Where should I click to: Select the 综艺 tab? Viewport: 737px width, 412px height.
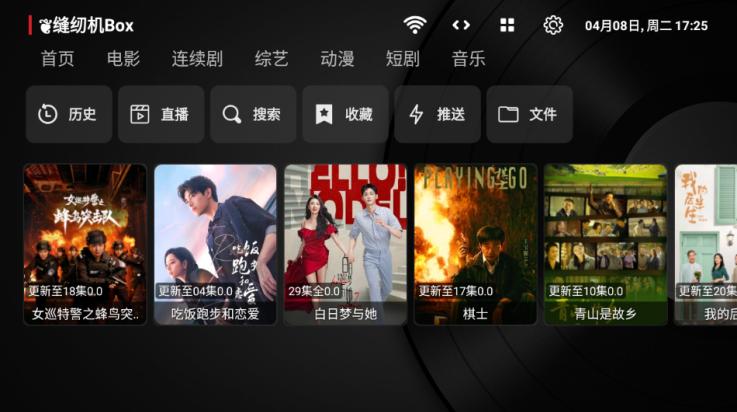pos(271,59)
